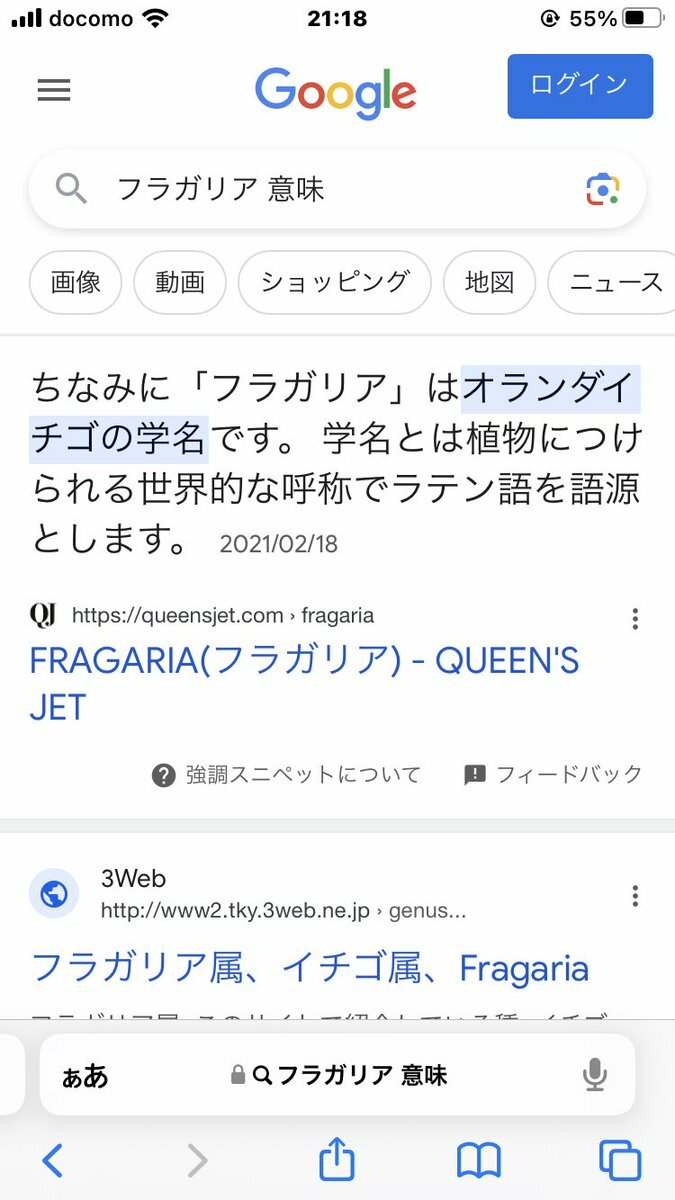The width and height of the screenshot is (675, 1200).
Task: Go back to the previous page
Action: point(53,1160)
